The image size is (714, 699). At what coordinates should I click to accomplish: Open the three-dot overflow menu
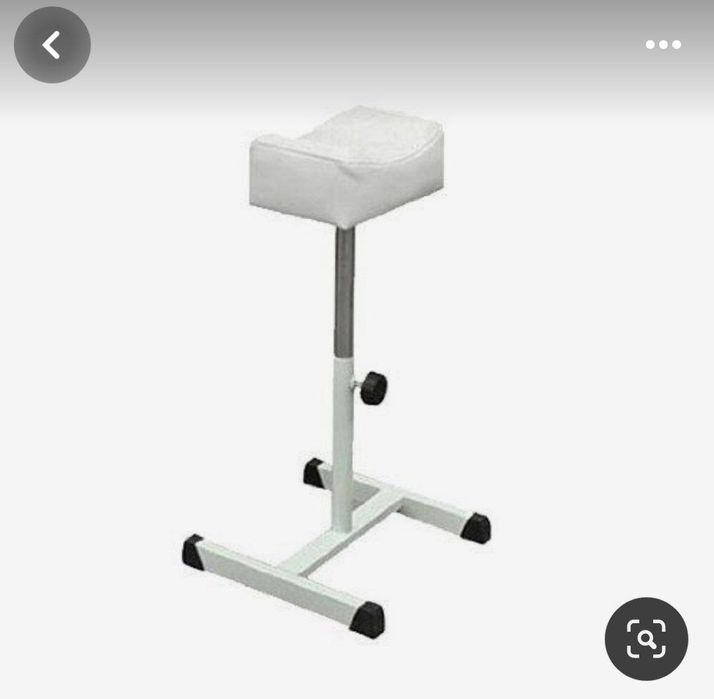[663, 45]
